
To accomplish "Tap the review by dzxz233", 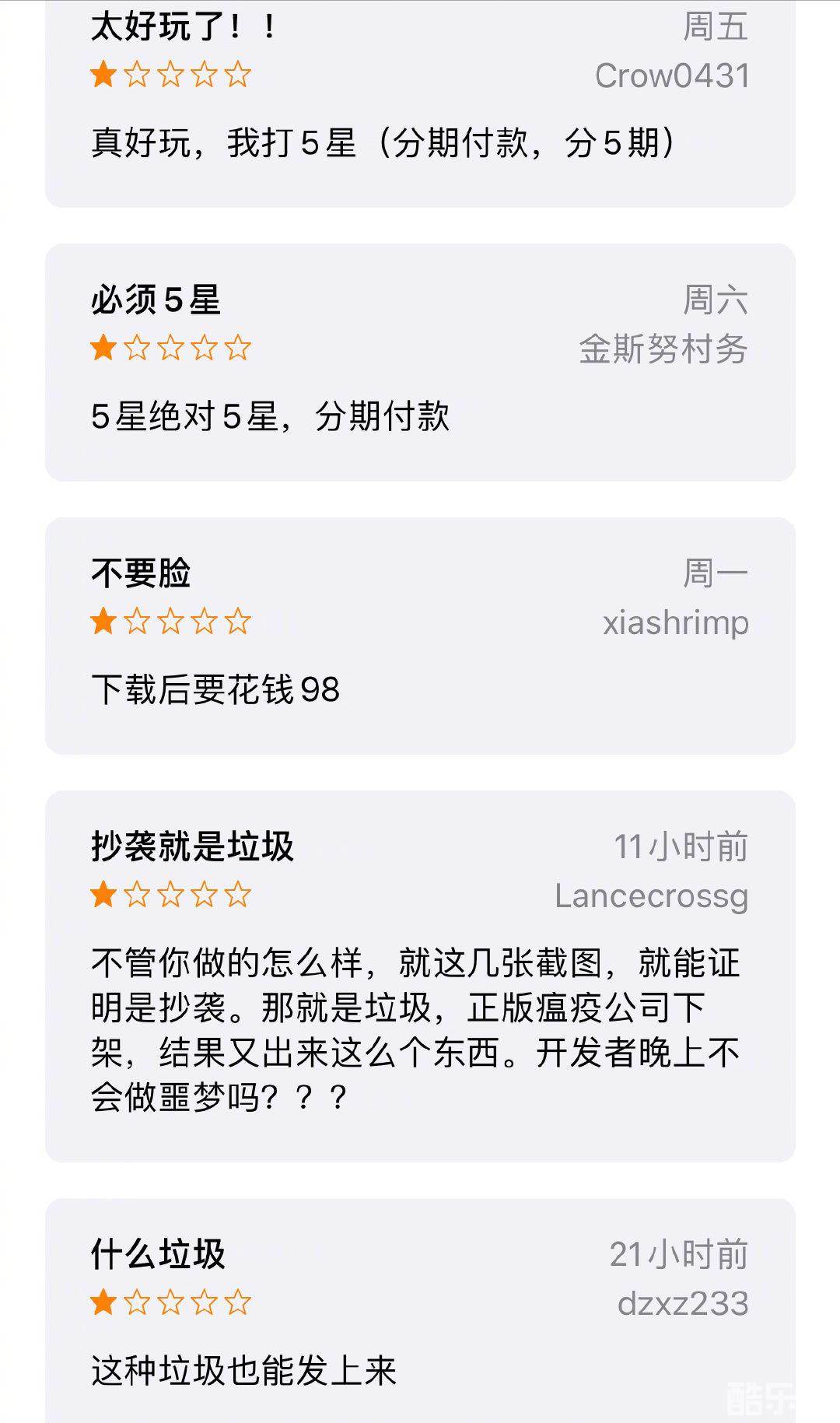I will point(420,1315).
